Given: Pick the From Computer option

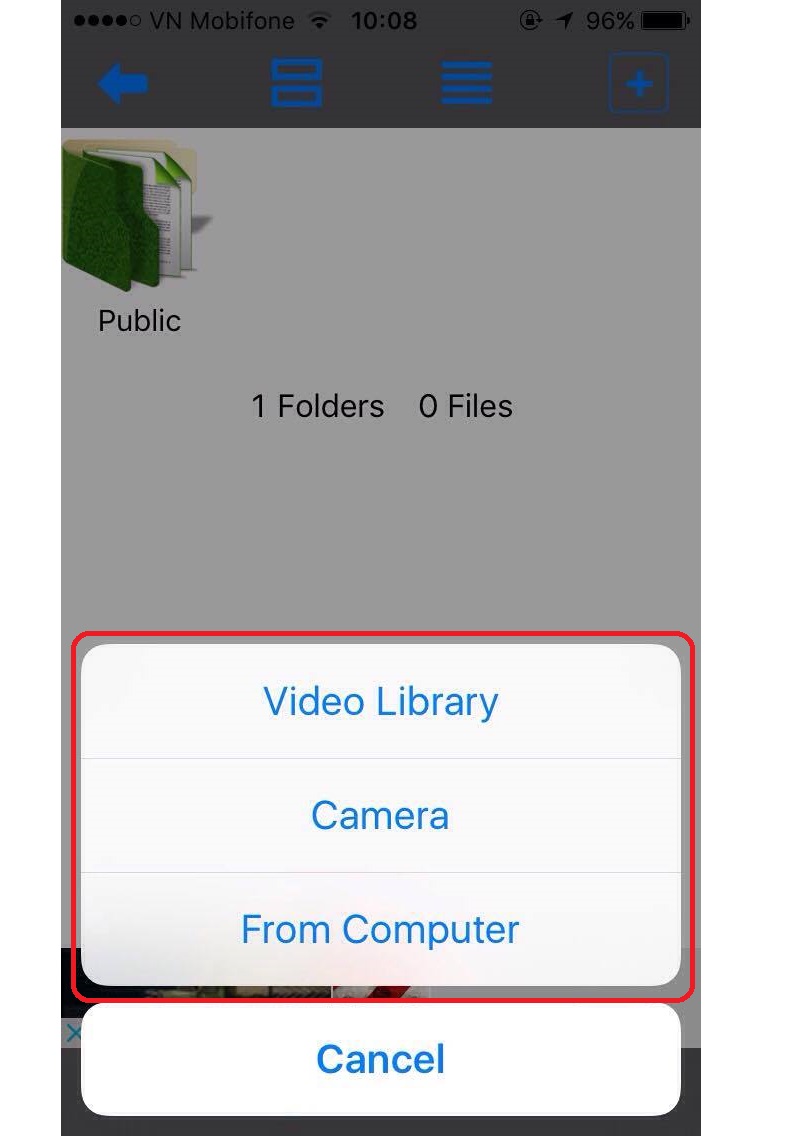Looking at the screenshot, I should pyautogui.click(x=380, y=930).
